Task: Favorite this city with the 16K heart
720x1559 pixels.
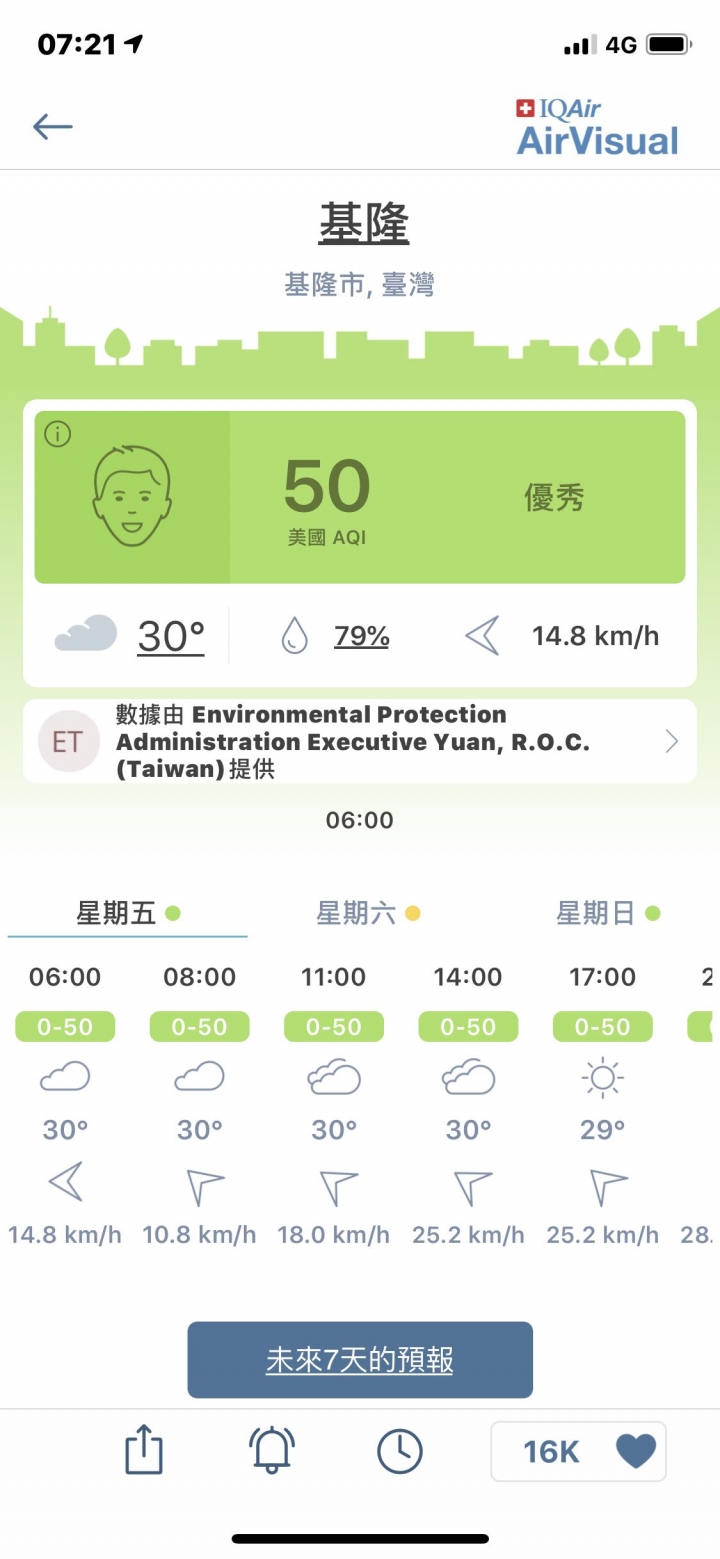Action: [x=578, y=1451]
